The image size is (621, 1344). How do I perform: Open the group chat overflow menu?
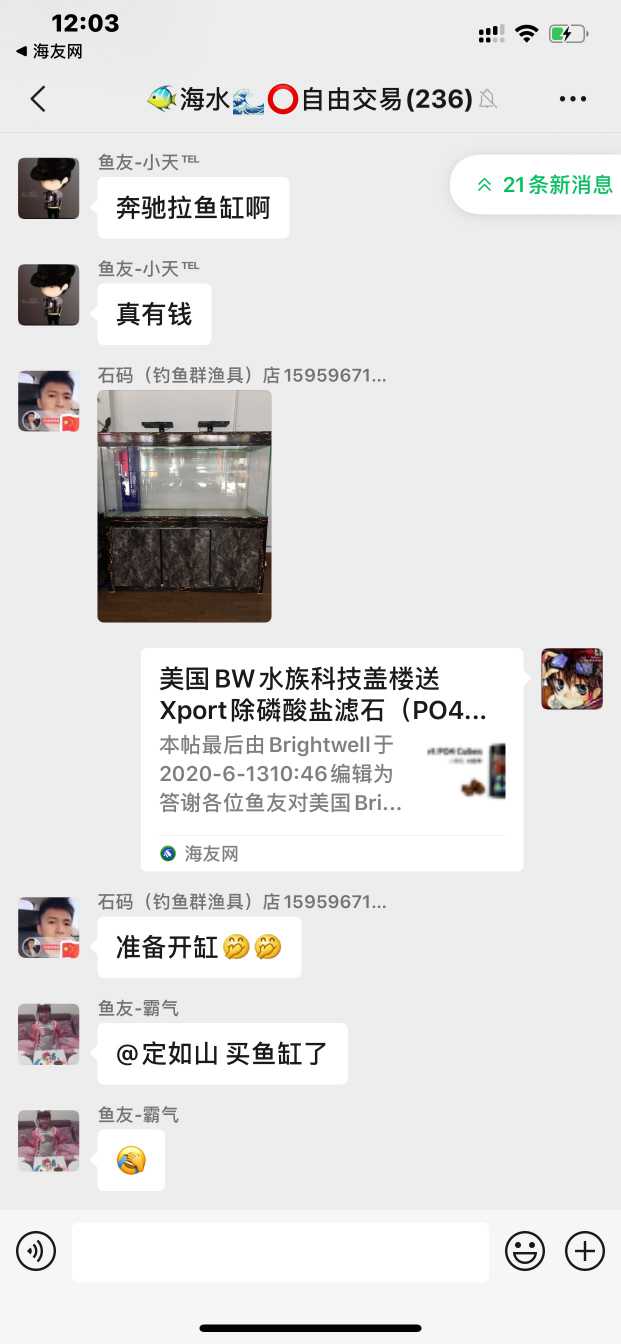pyautogui.click(x=573, y=99)
